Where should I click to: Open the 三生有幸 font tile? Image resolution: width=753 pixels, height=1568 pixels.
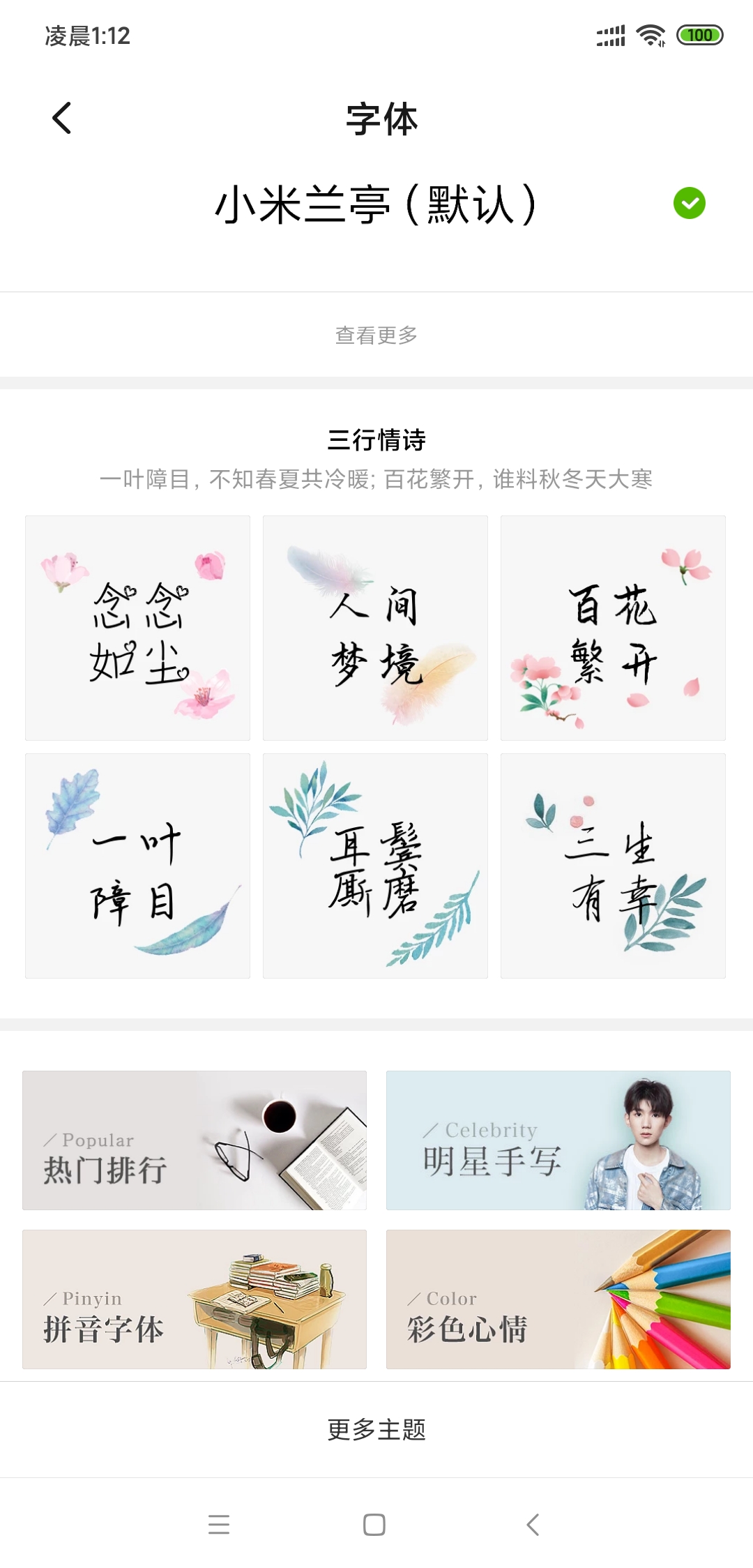tap(613, 866)
